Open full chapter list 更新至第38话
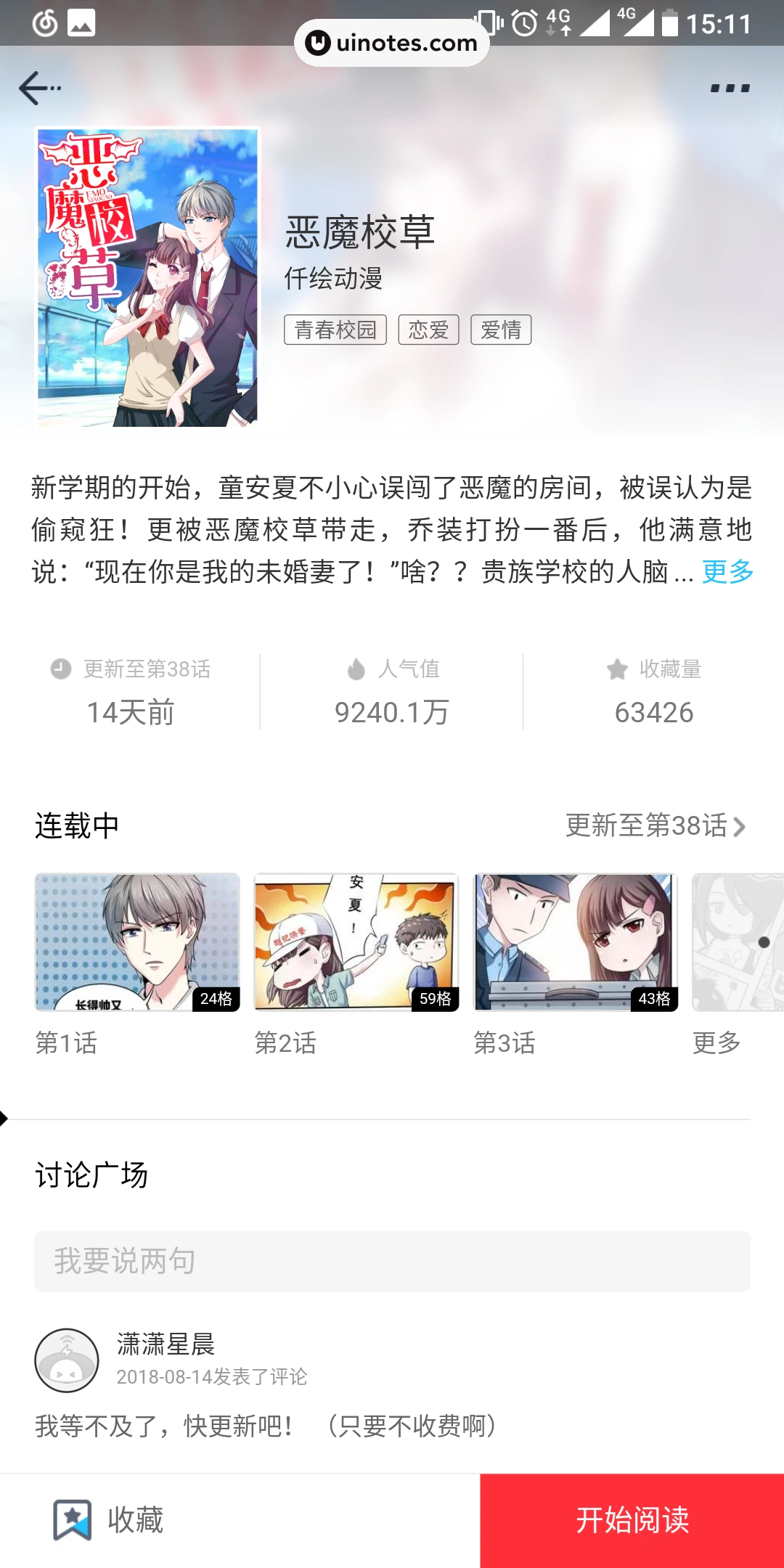The height and width of the screenshot is (1568, 784). tap(655, 826)
